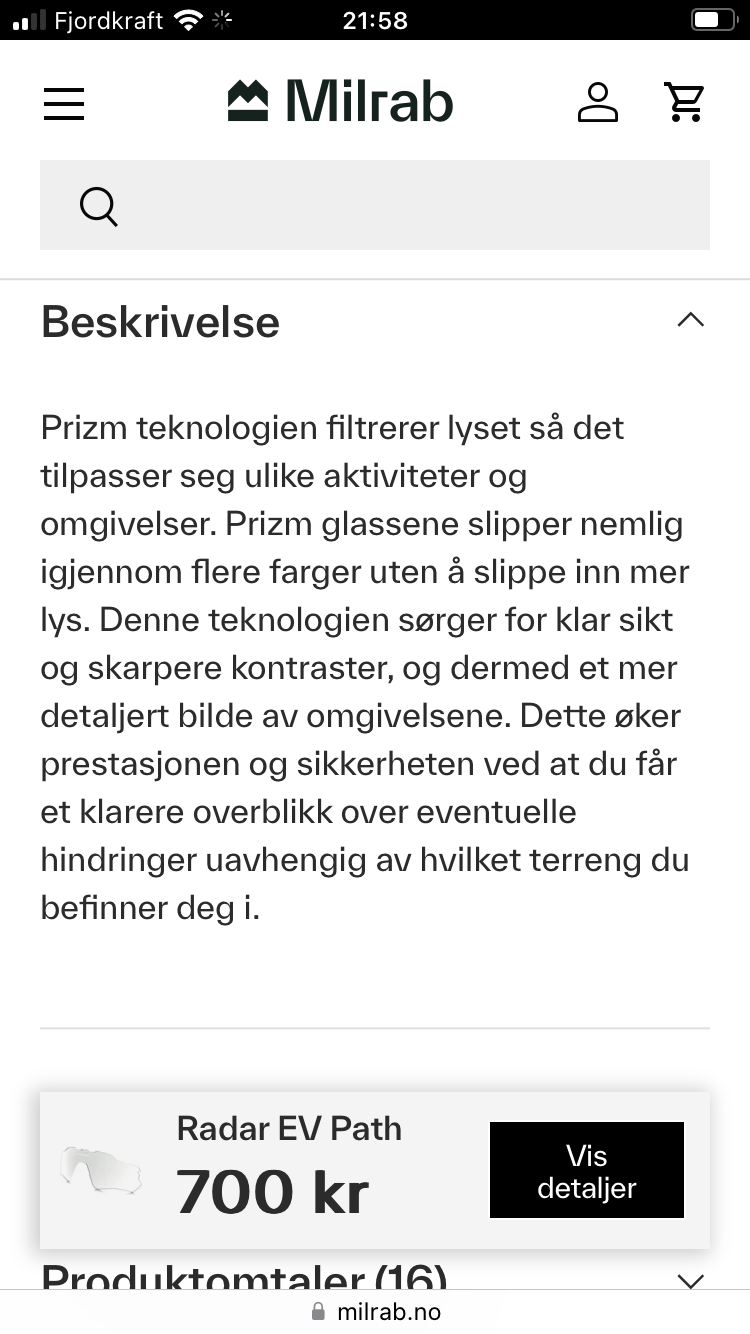
Task: Tap the cellular signal indicator
Action: [30, 18]
